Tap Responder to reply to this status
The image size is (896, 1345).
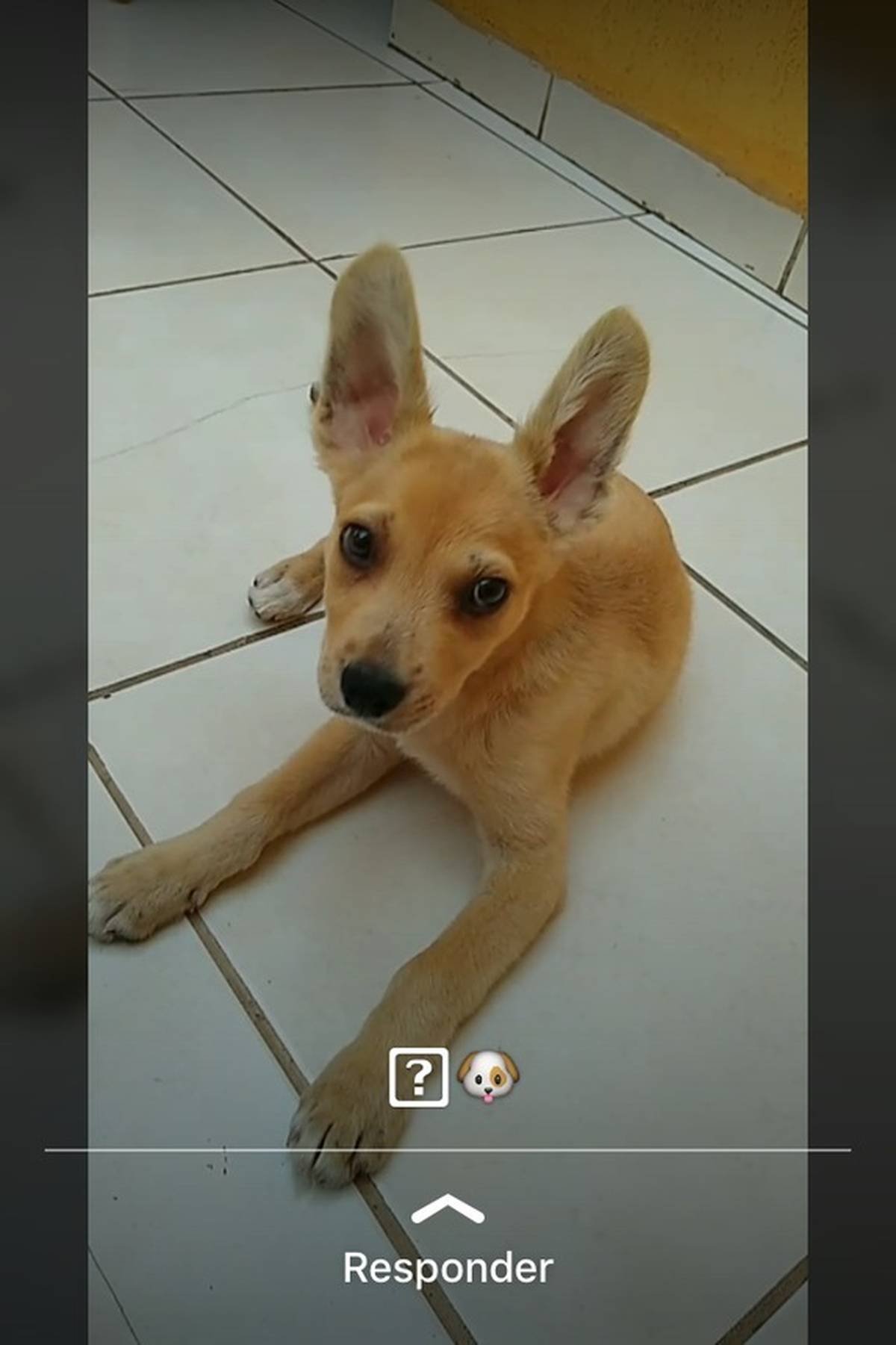click(x=448, y=1267)
